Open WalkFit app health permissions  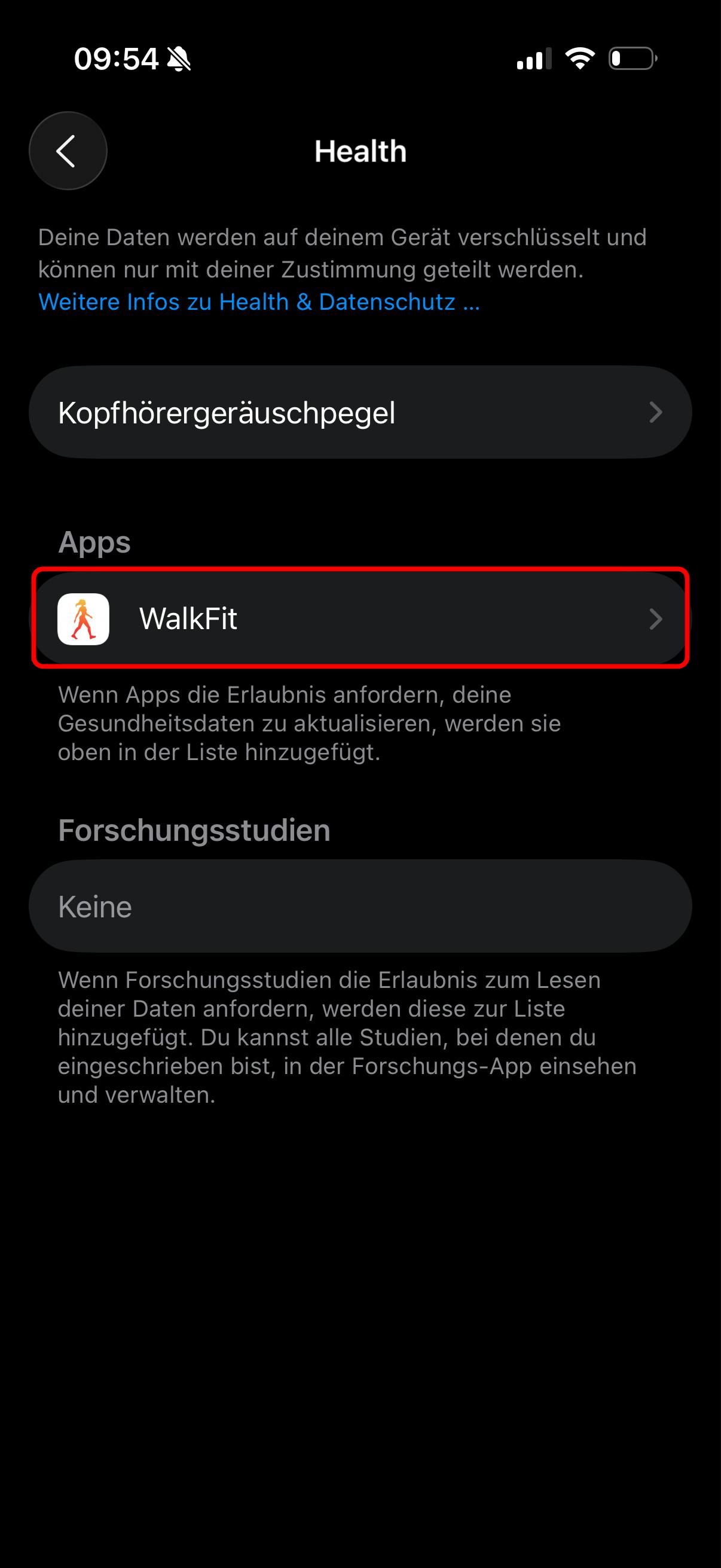(360, 618)
